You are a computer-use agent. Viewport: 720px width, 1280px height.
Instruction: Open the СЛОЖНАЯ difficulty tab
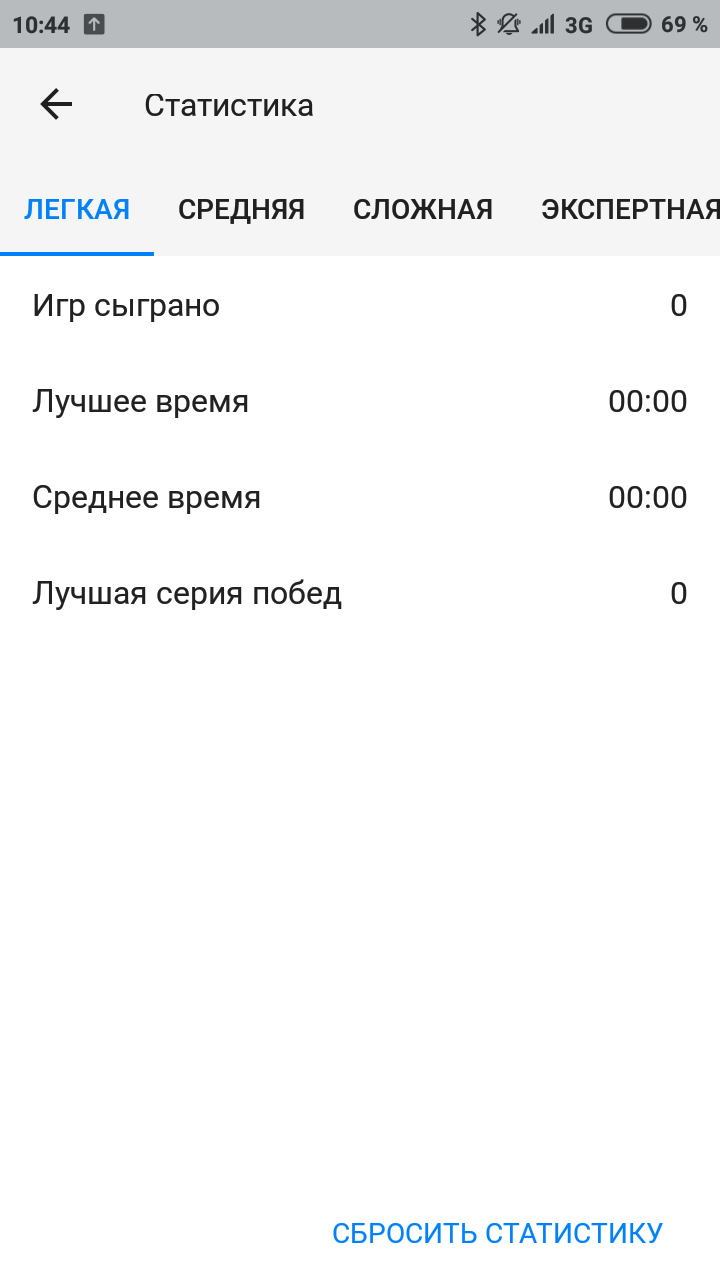(x=423, y=210)
